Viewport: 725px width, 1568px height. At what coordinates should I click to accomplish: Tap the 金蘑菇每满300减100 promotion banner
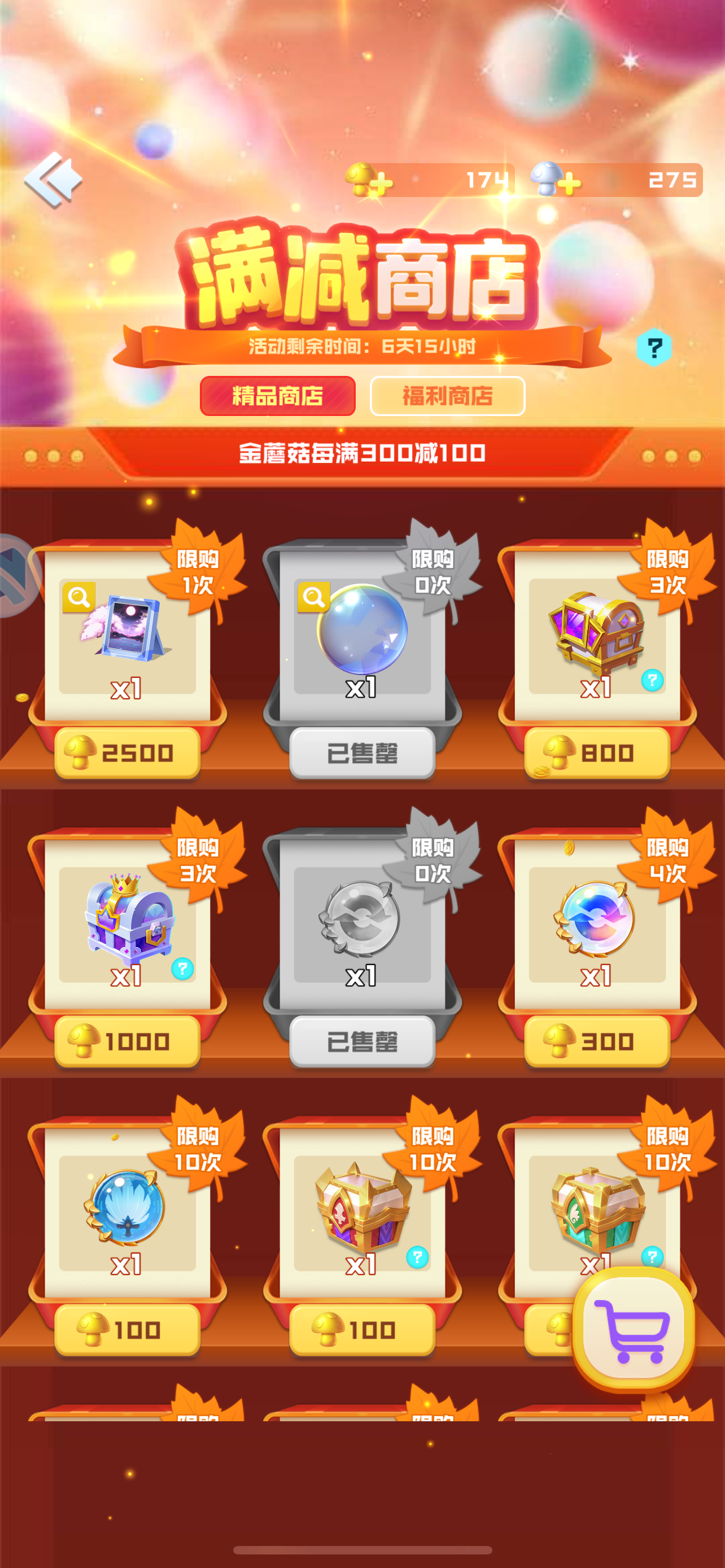pos(362,452)
